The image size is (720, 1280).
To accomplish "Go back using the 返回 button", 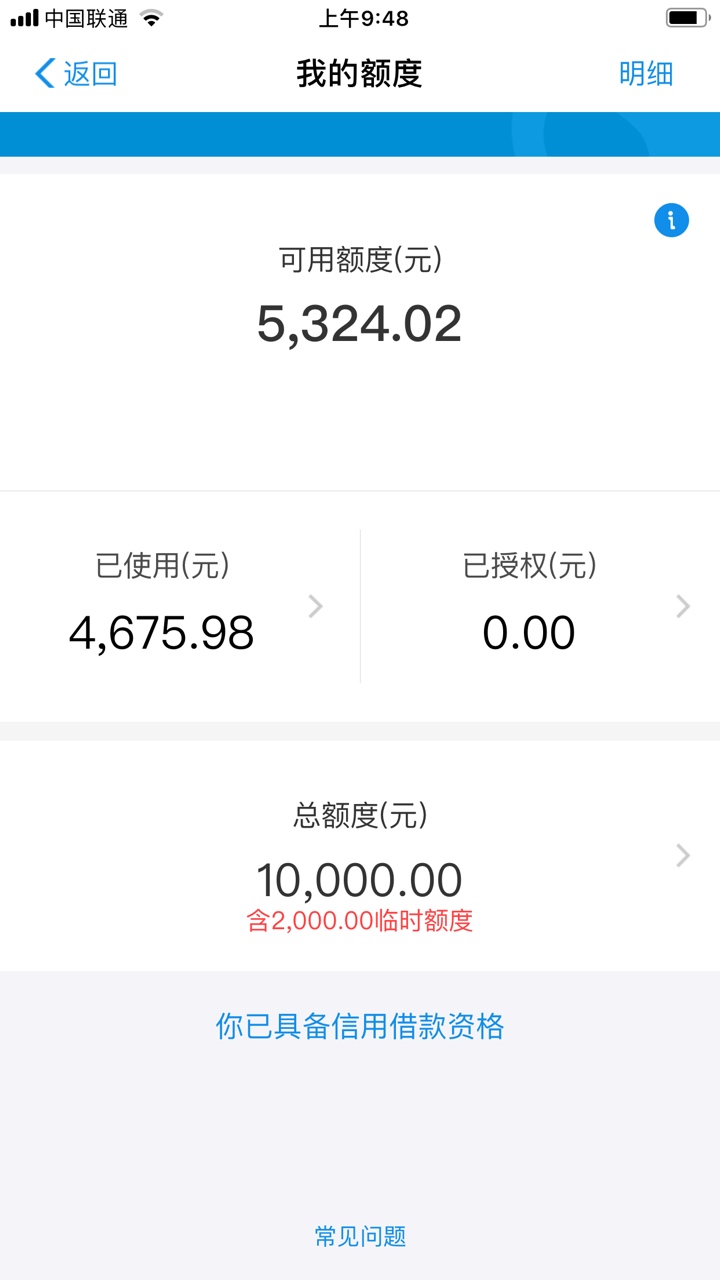I will point(76,74).
